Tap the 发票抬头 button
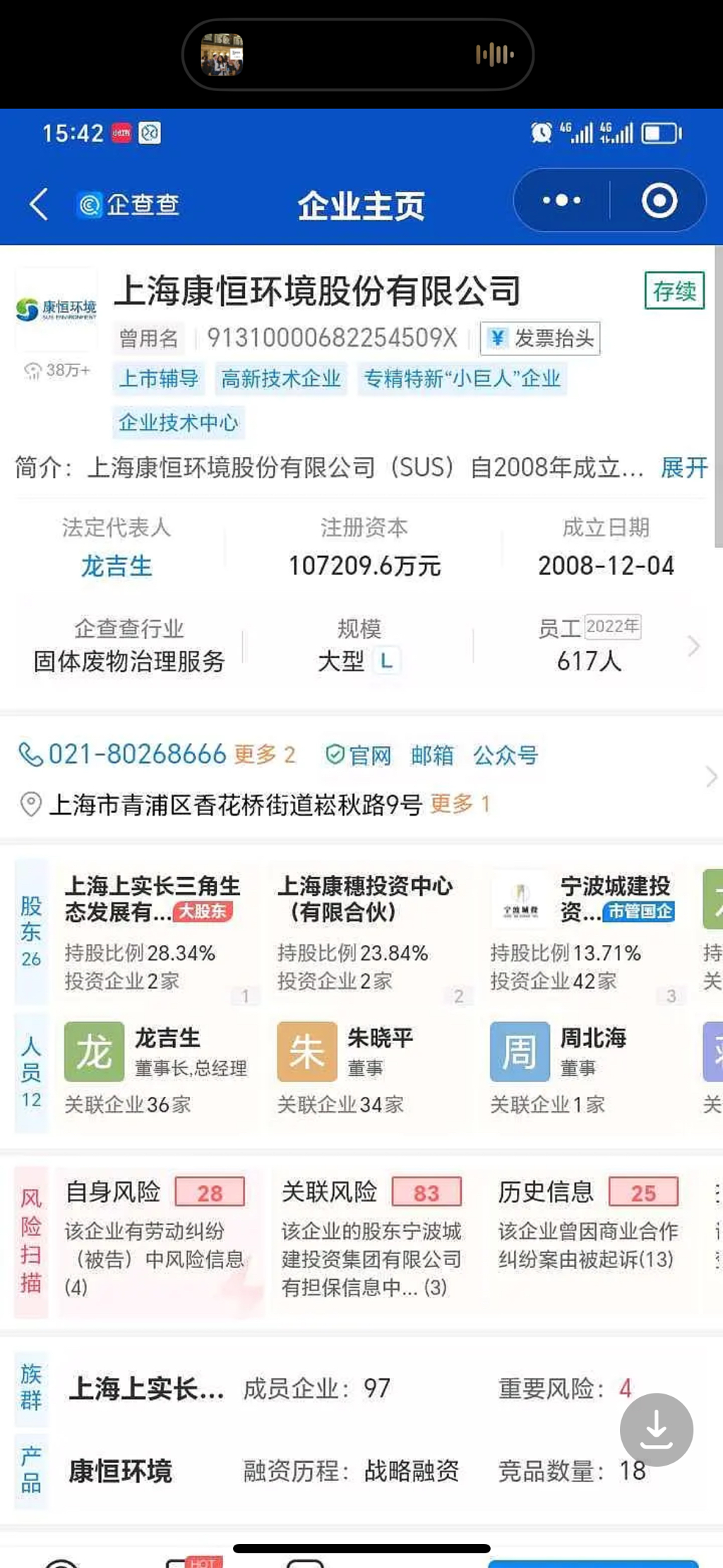 [x=541, y=338]
